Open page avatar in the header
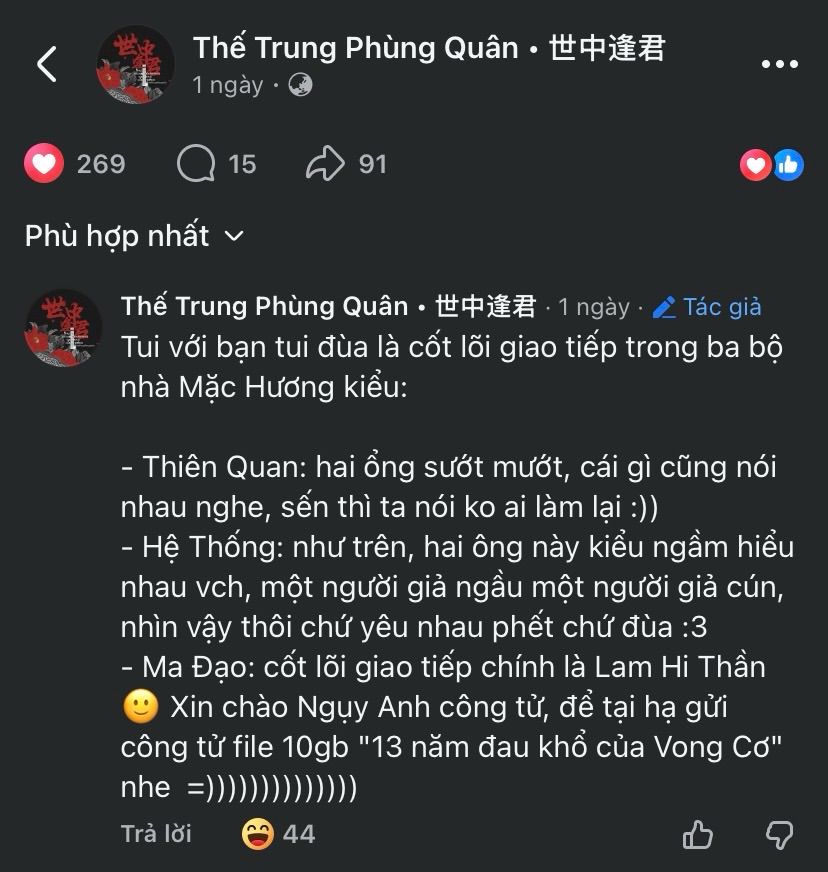This screenshot has width=828, height=872. [x=135, y=65]
